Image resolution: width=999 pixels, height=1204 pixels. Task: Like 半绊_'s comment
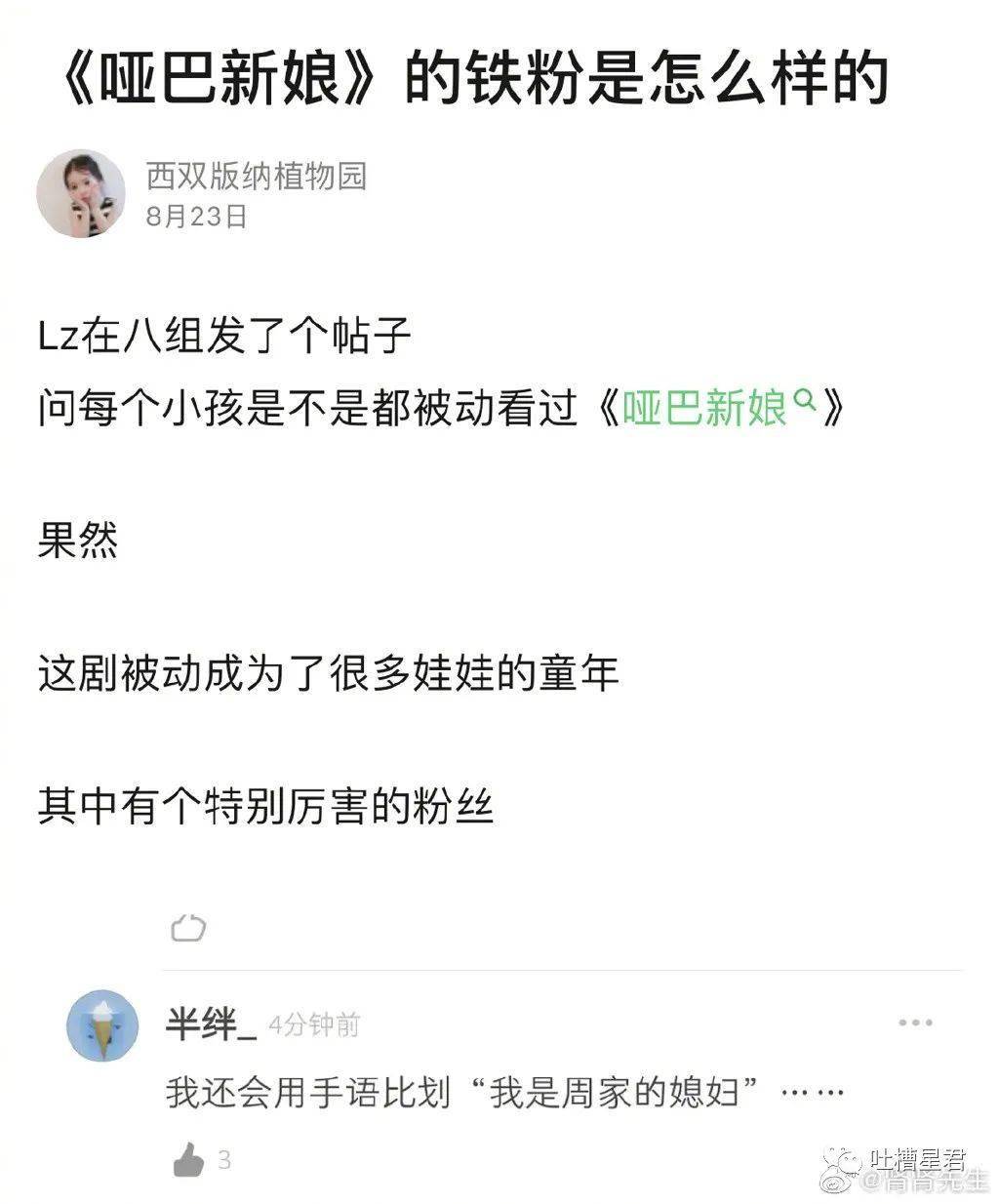pos(188,1159)
